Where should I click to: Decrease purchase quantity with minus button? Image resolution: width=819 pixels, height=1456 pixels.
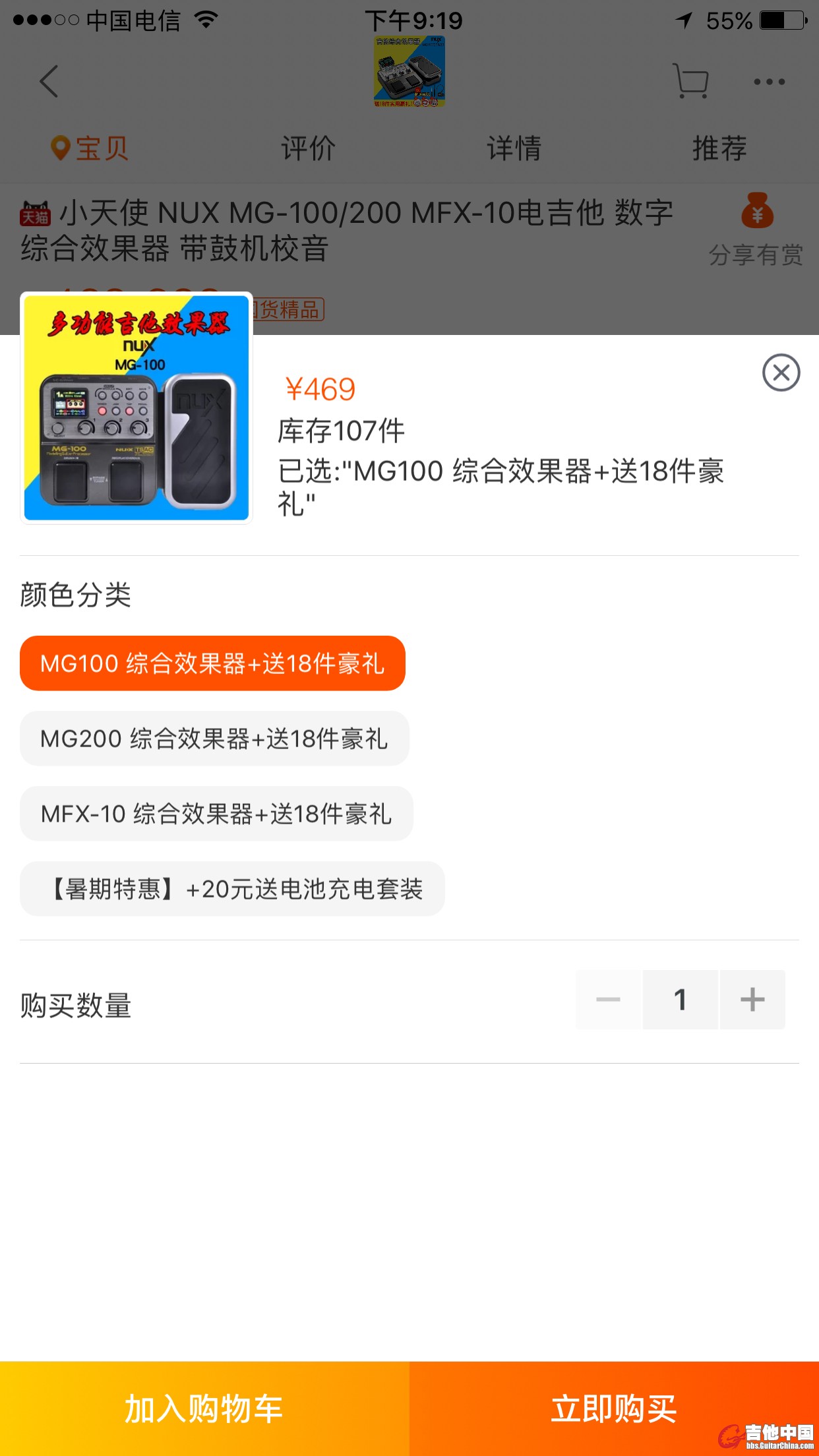point(608,1000)
